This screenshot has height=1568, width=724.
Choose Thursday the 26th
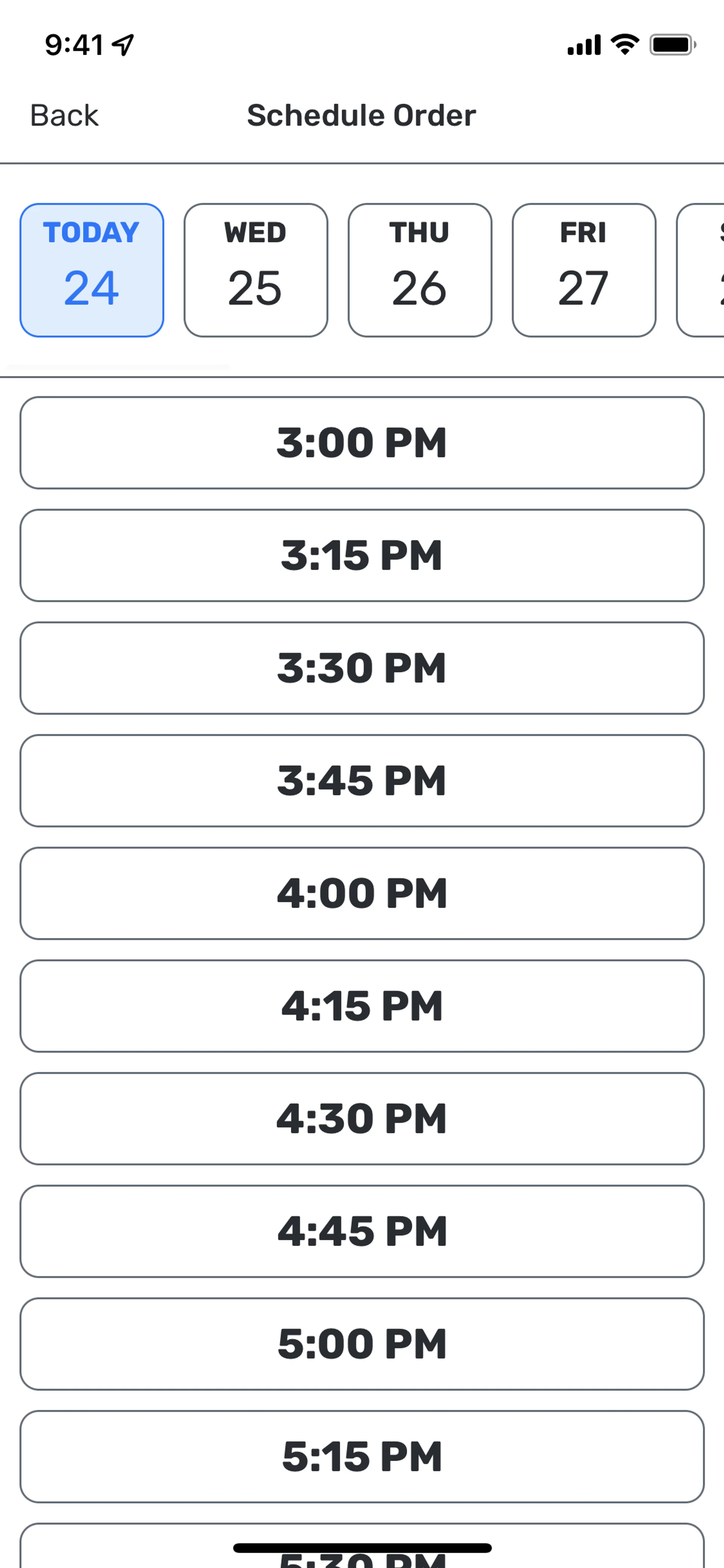tap(420, 270)
